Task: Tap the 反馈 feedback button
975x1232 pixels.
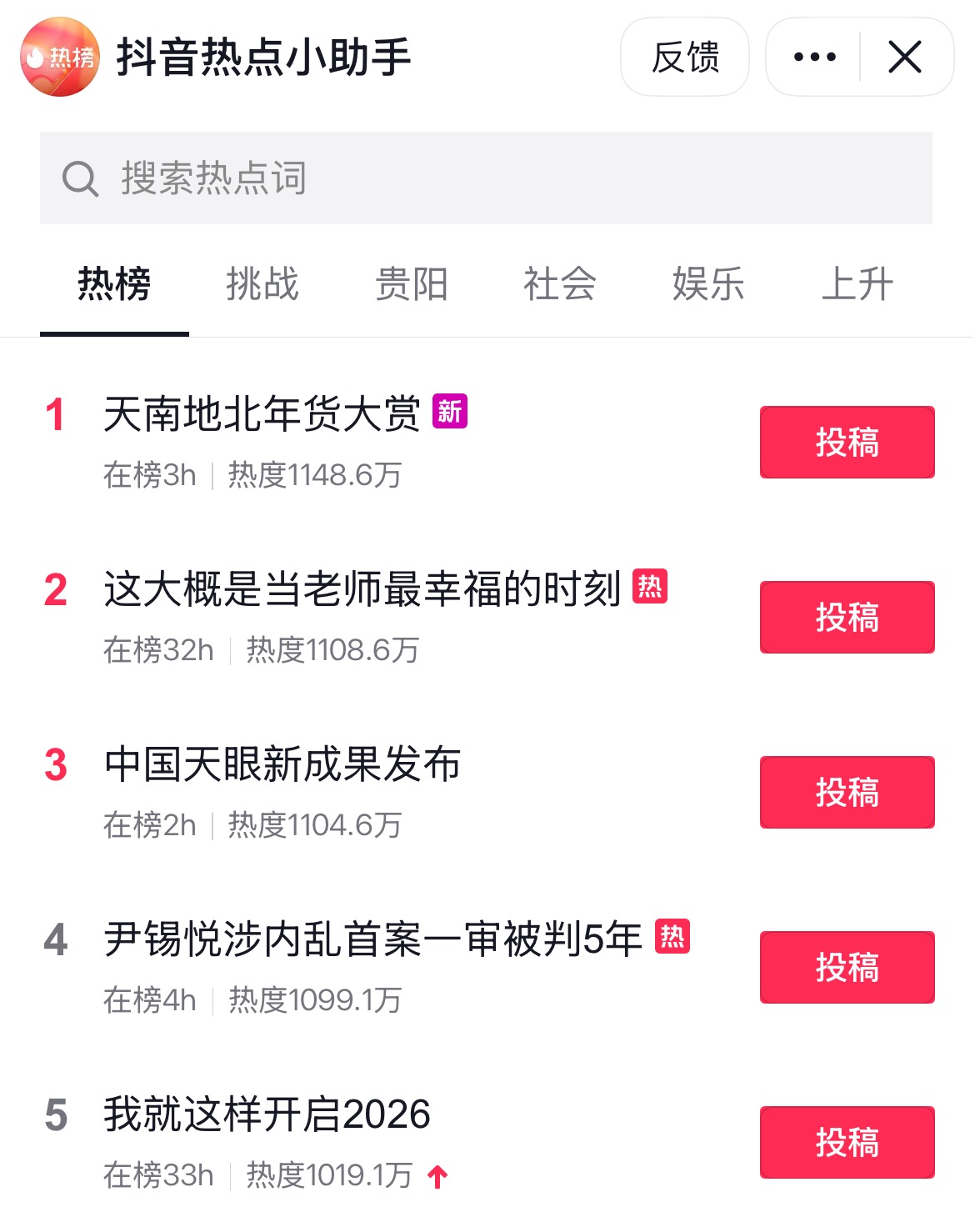Action: point(684,58)
